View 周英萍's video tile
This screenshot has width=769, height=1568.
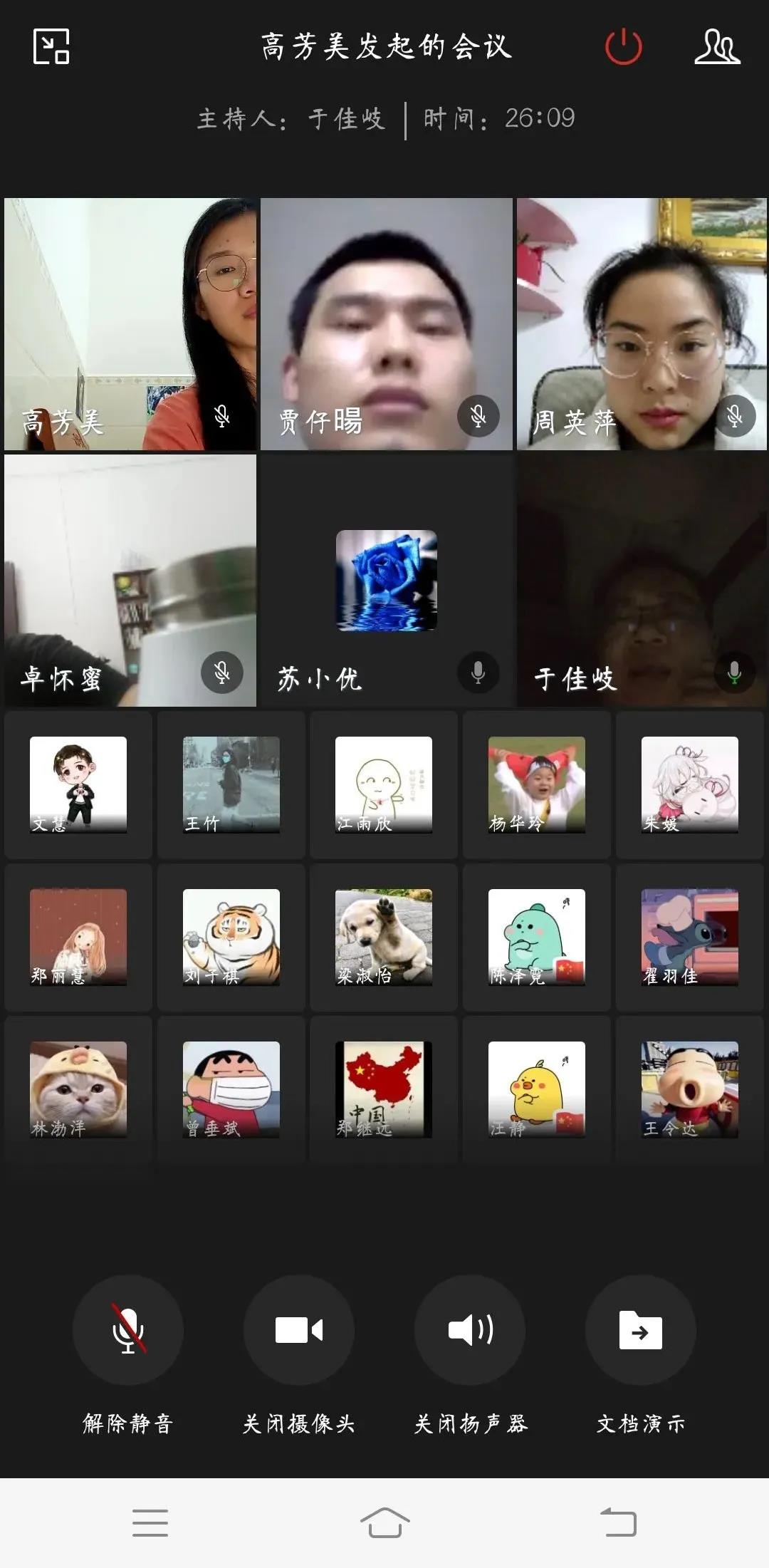tap(642, 324)
